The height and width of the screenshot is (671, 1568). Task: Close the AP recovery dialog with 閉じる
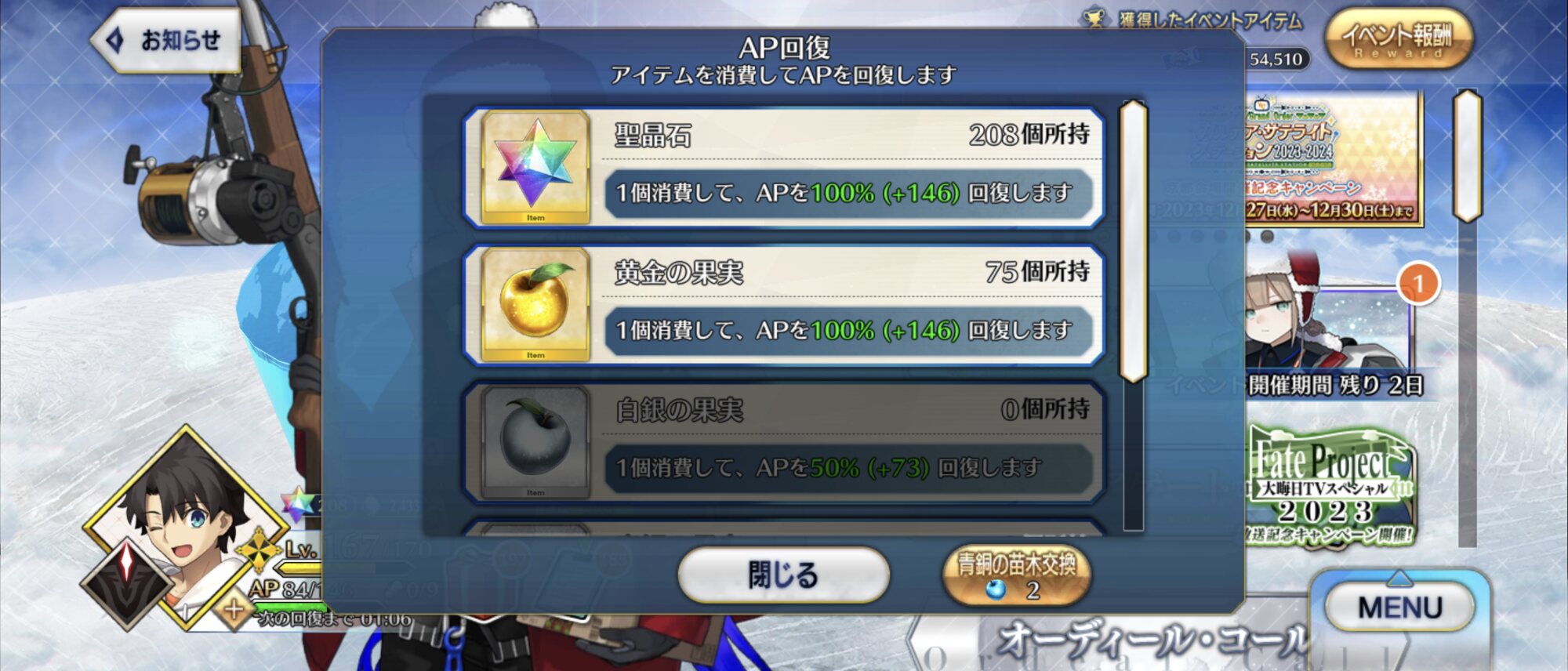coord(783,575)
